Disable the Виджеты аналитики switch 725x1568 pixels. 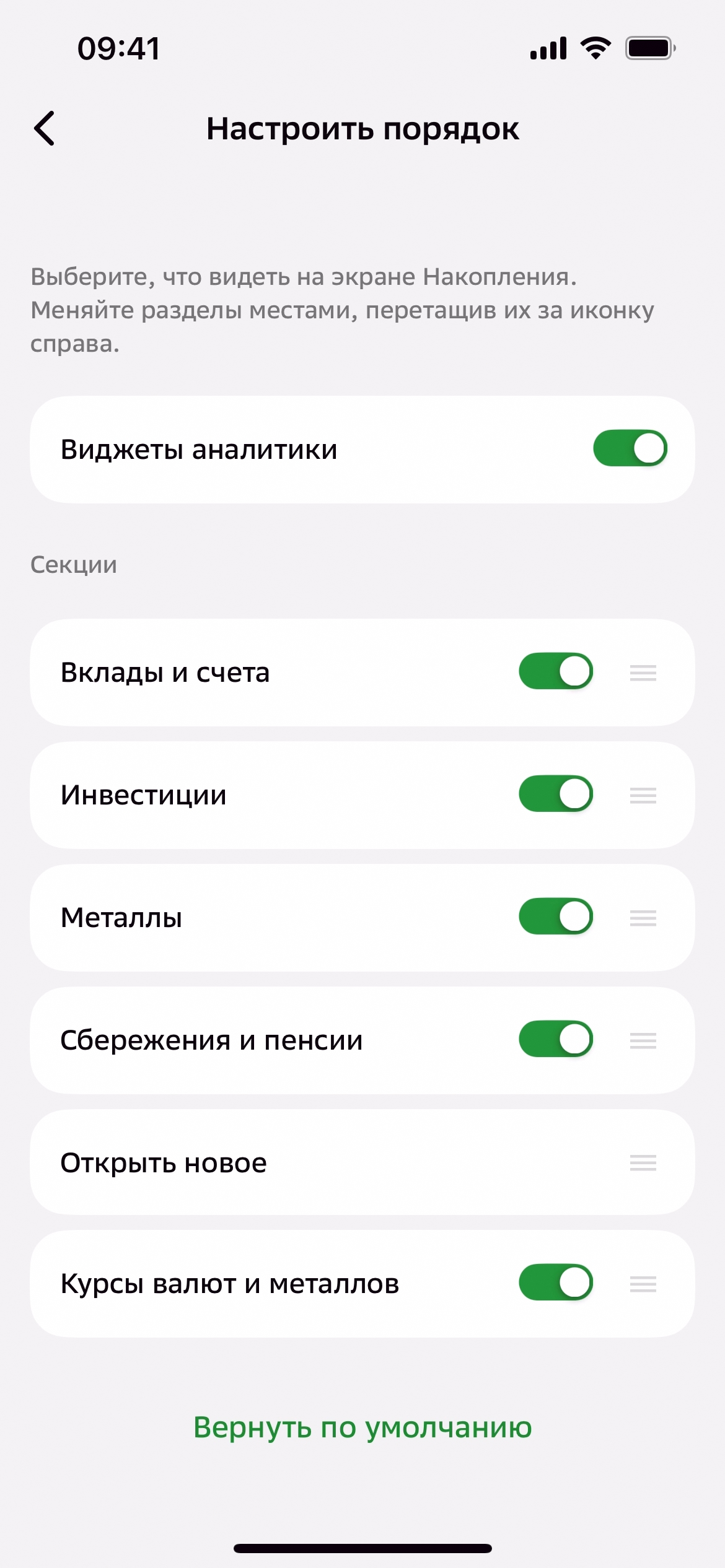630,448
